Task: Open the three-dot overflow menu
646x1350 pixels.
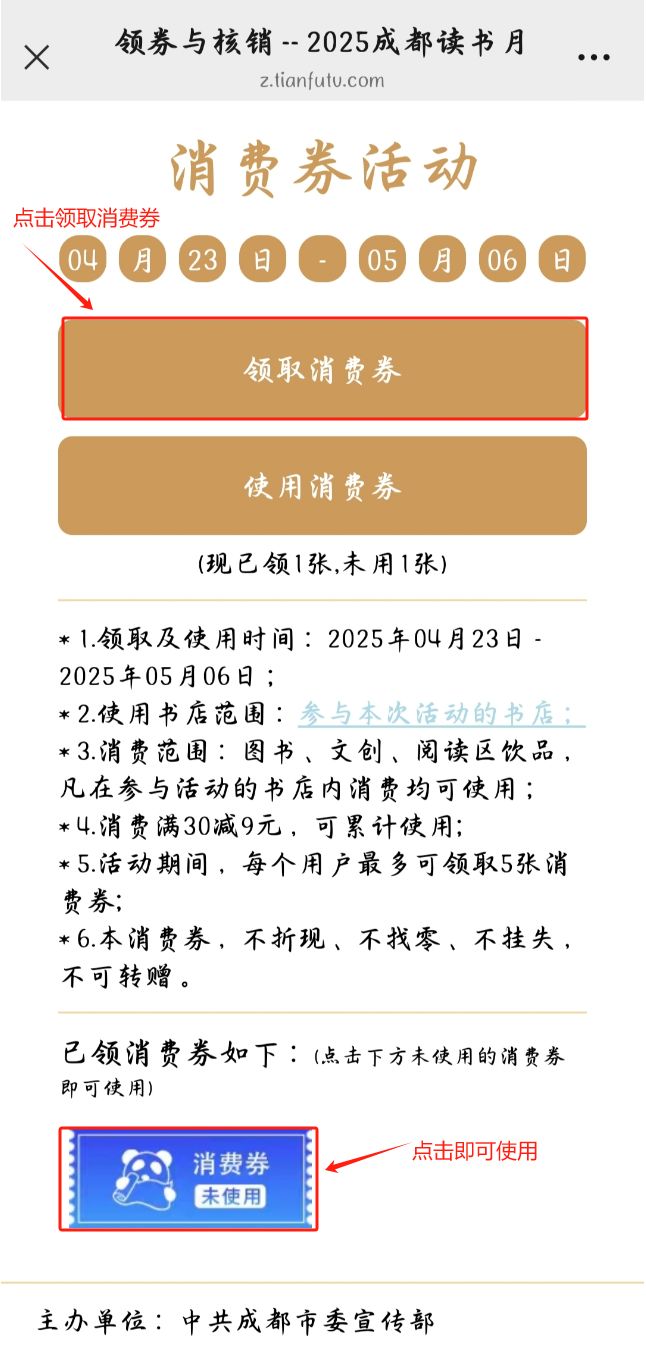Action: (x=594, y=58)
